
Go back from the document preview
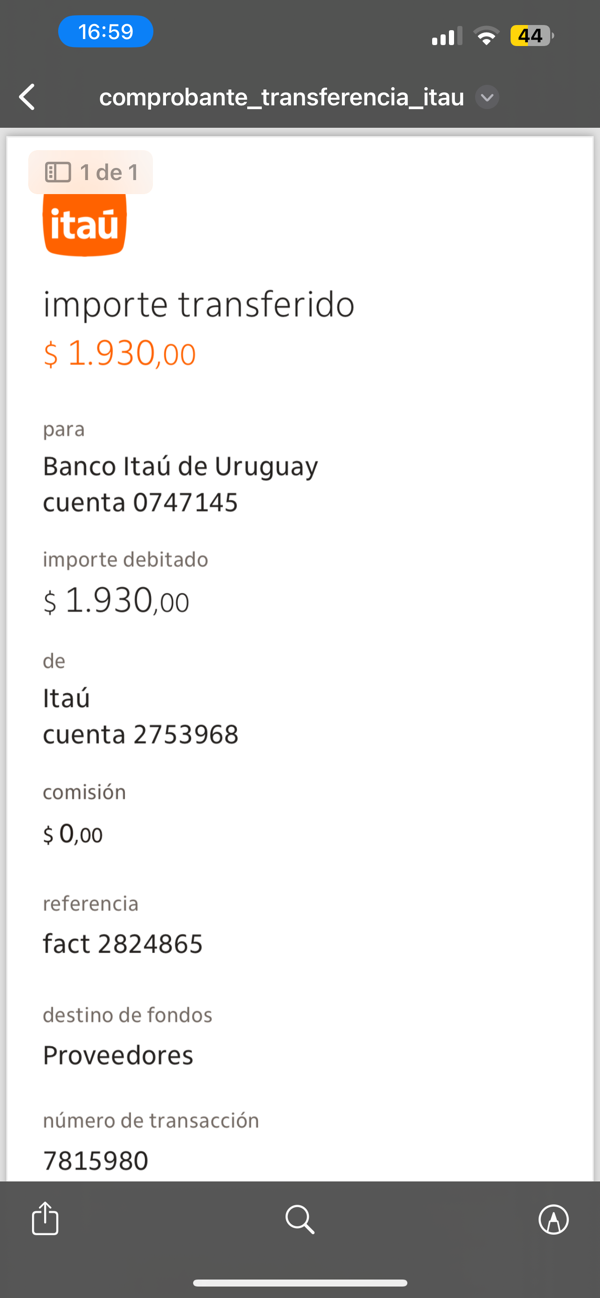(28, 97)
